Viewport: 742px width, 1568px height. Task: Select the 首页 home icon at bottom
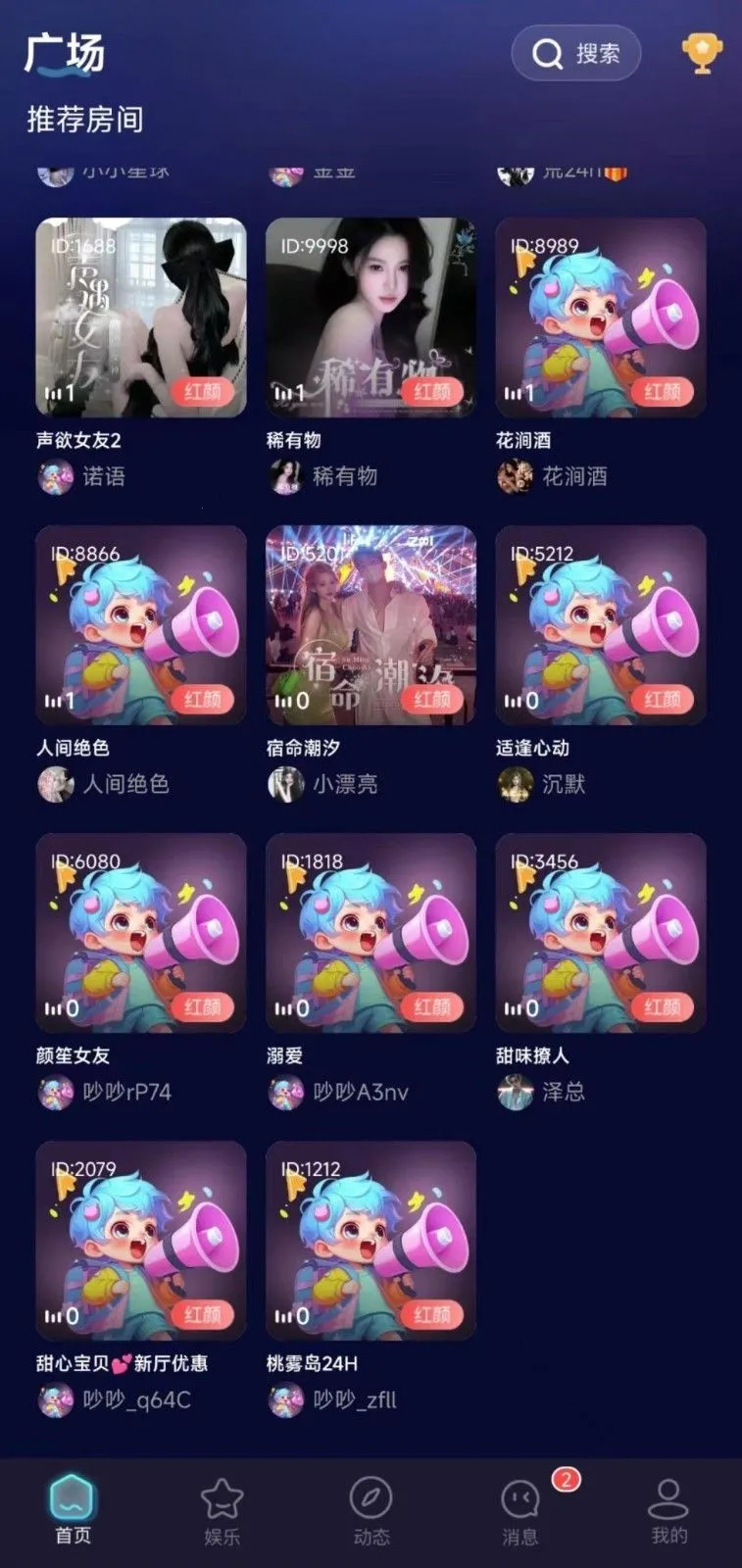coord(72,1509)
